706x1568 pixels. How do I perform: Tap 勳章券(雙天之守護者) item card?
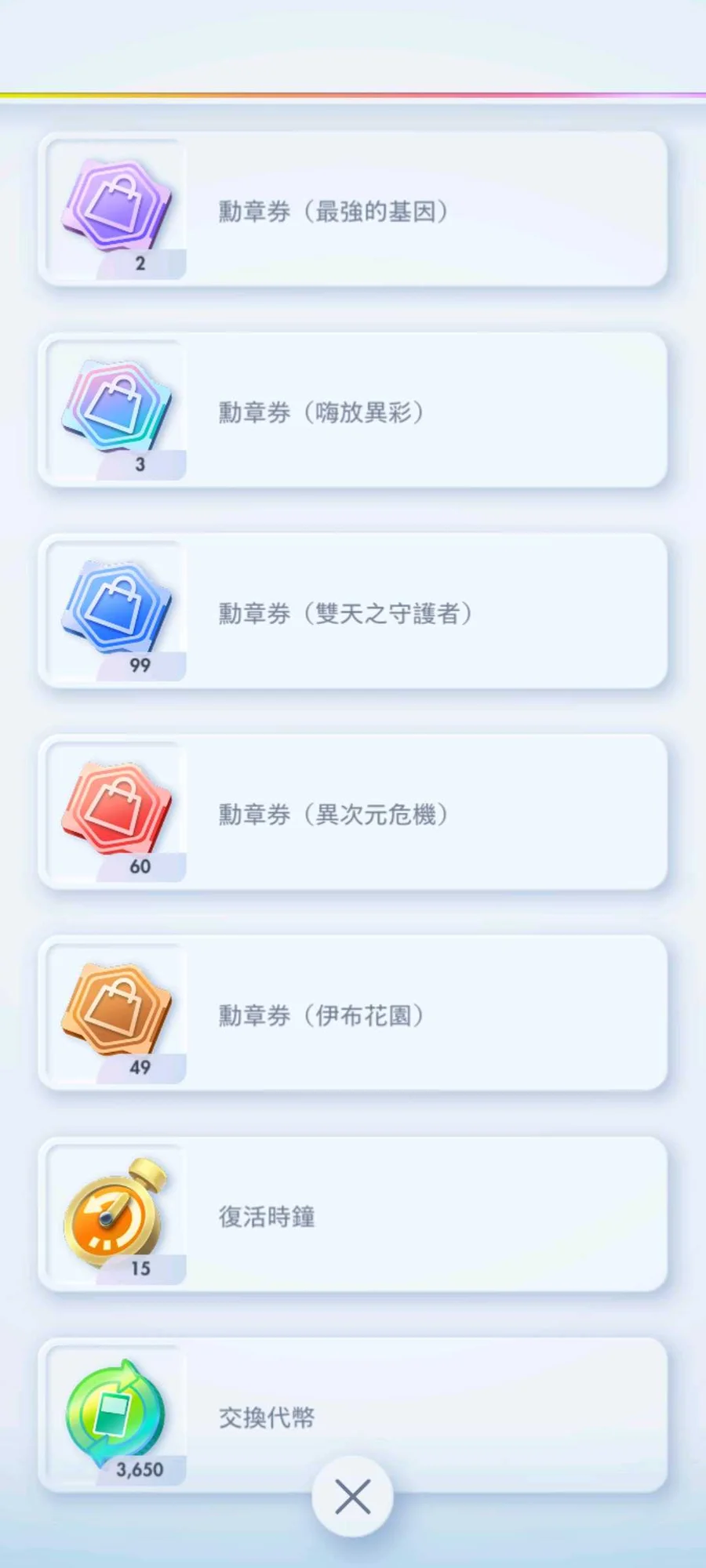353,612
